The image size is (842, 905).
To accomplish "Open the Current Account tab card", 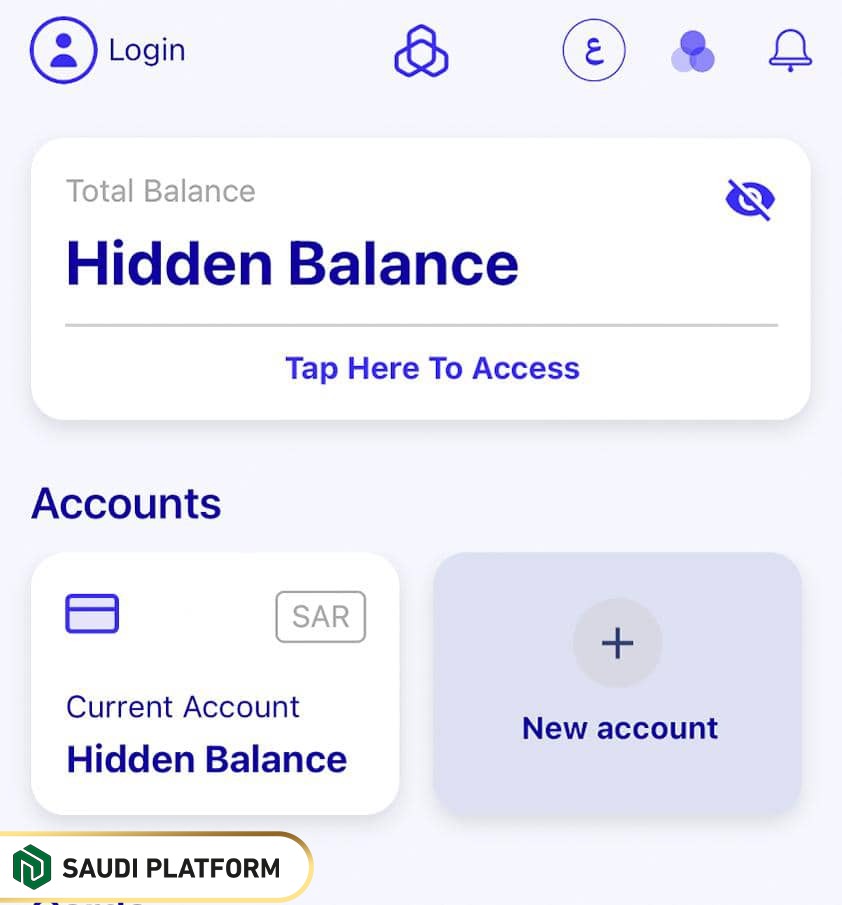I will [x=215, y=683].
